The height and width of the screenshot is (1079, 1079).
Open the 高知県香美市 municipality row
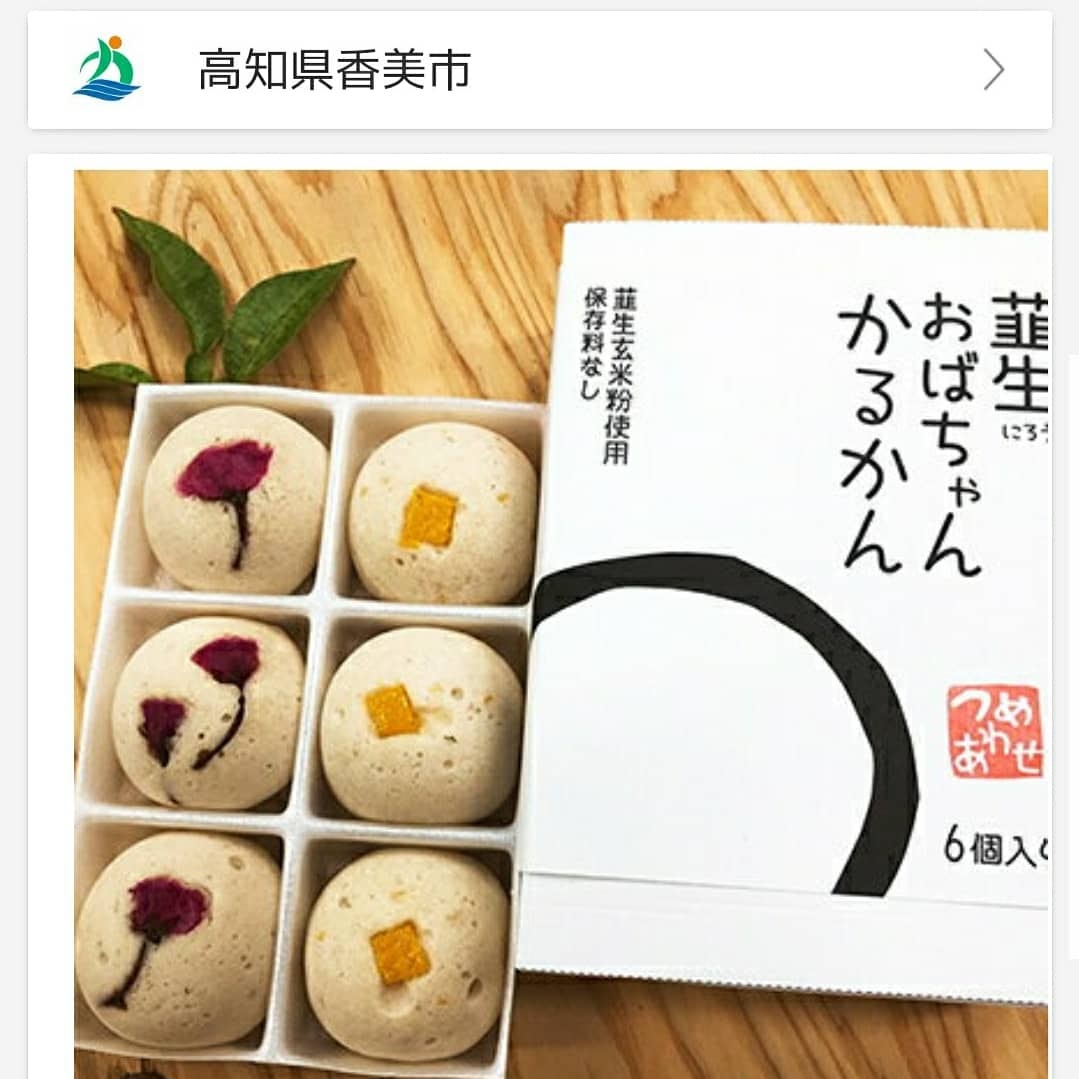coord(539,70)
